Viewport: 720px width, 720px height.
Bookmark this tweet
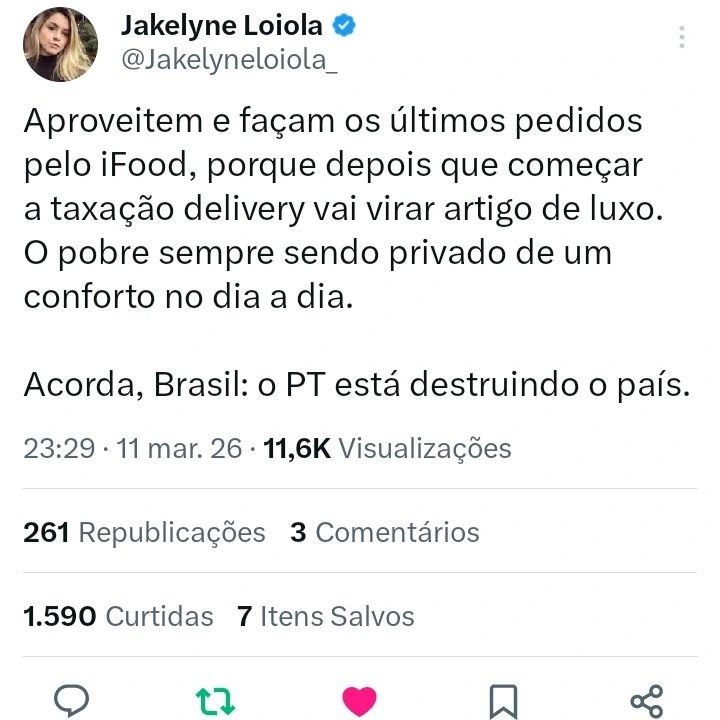click(x=503, y=698)
